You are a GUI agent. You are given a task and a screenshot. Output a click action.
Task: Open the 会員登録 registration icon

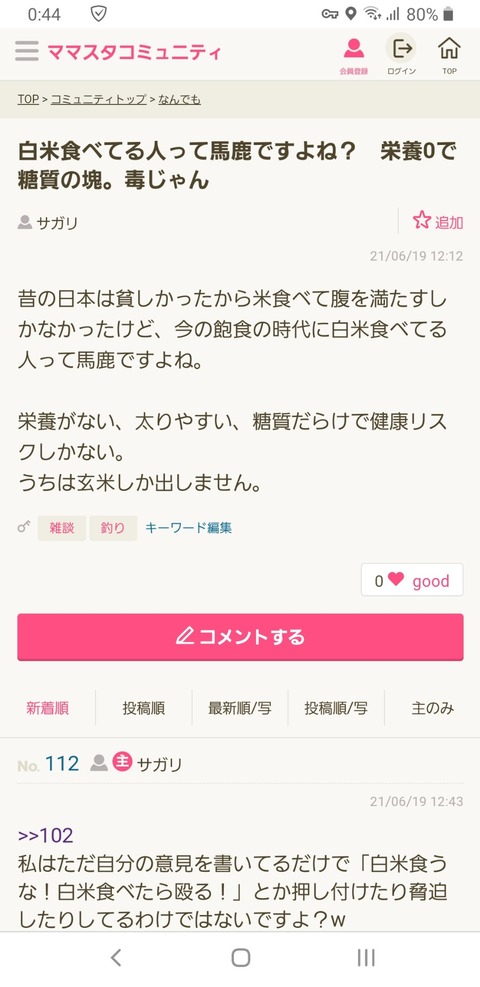click(x=354, y=55)
